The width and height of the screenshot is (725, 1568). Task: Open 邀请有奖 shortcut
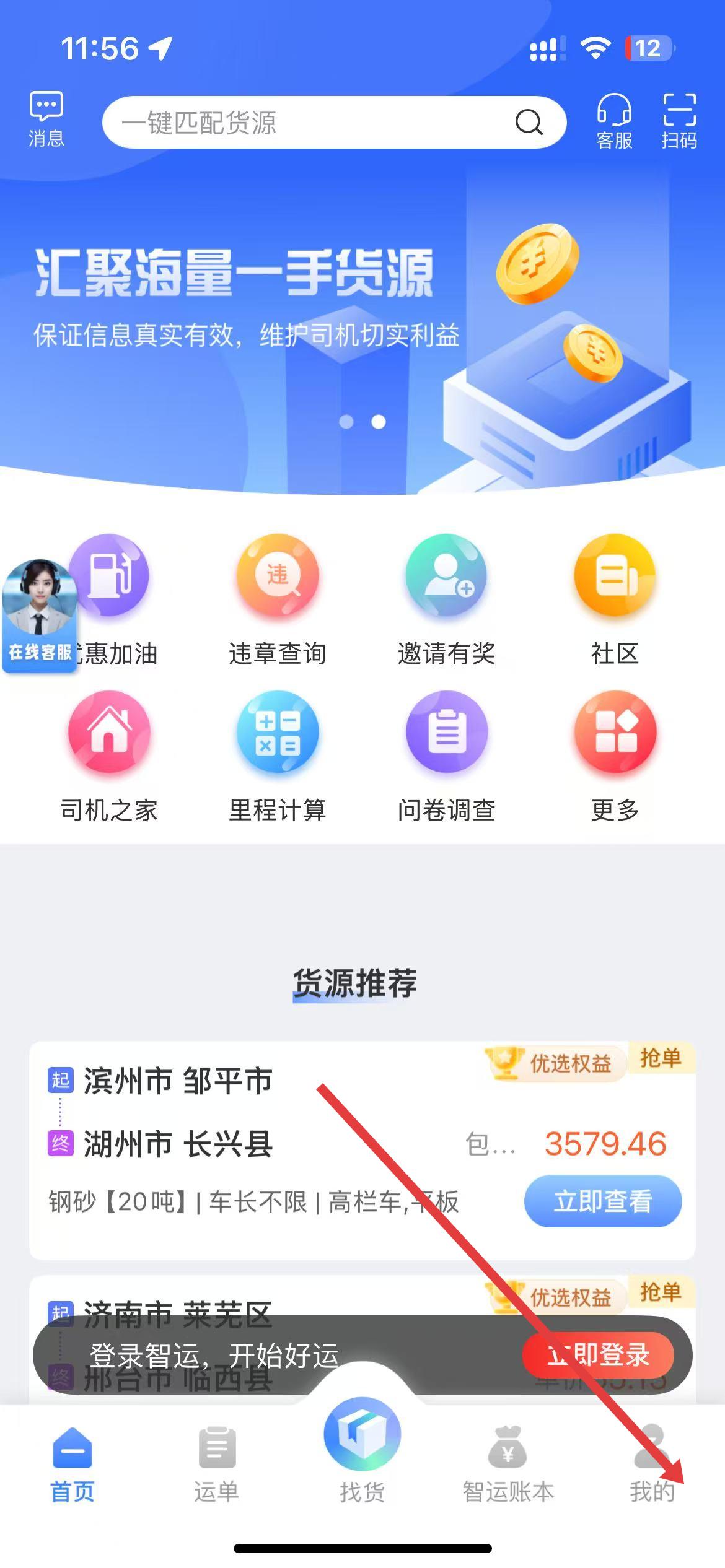pos(446,599)
